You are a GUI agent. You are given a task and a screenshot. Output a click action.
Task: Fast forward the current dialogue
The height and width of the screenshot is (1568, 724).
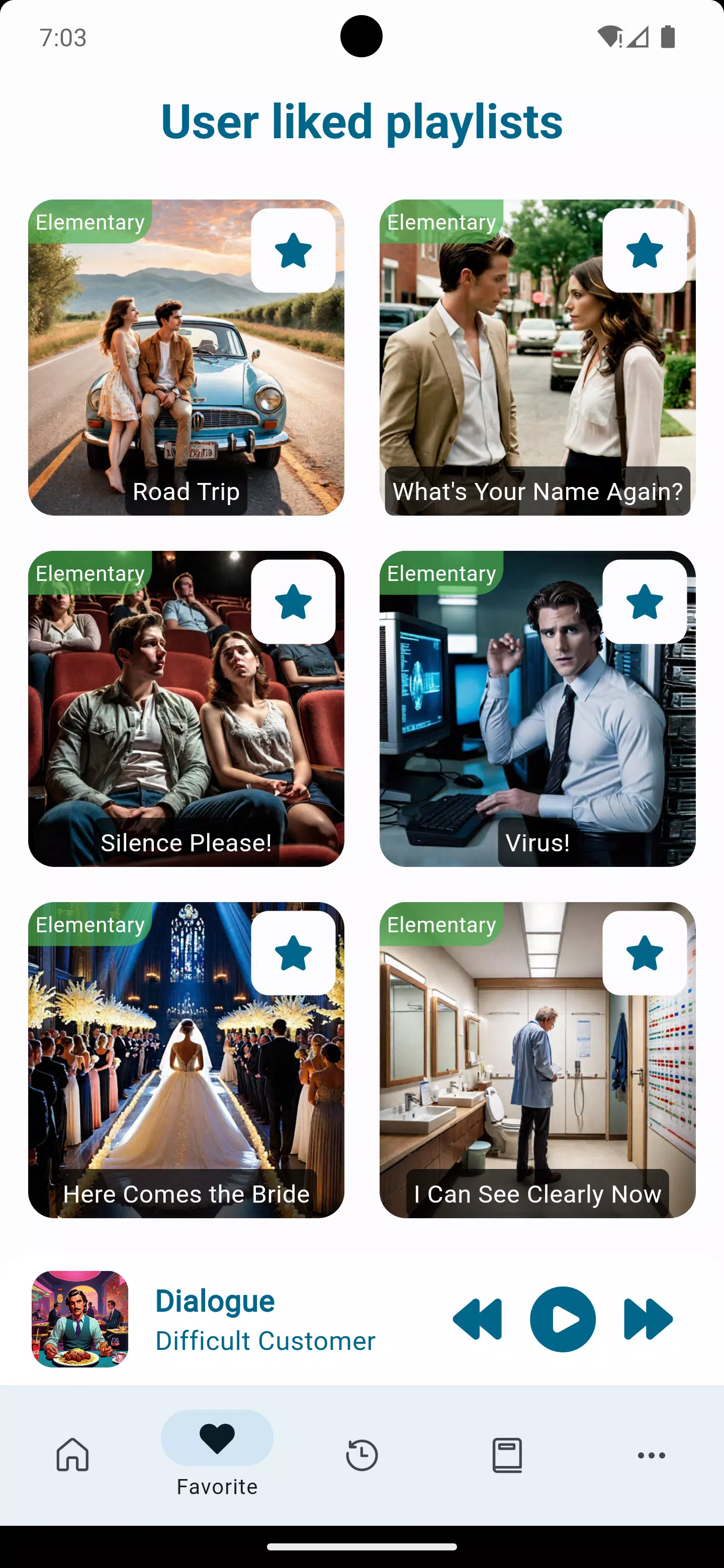[x=648, y=1319]
